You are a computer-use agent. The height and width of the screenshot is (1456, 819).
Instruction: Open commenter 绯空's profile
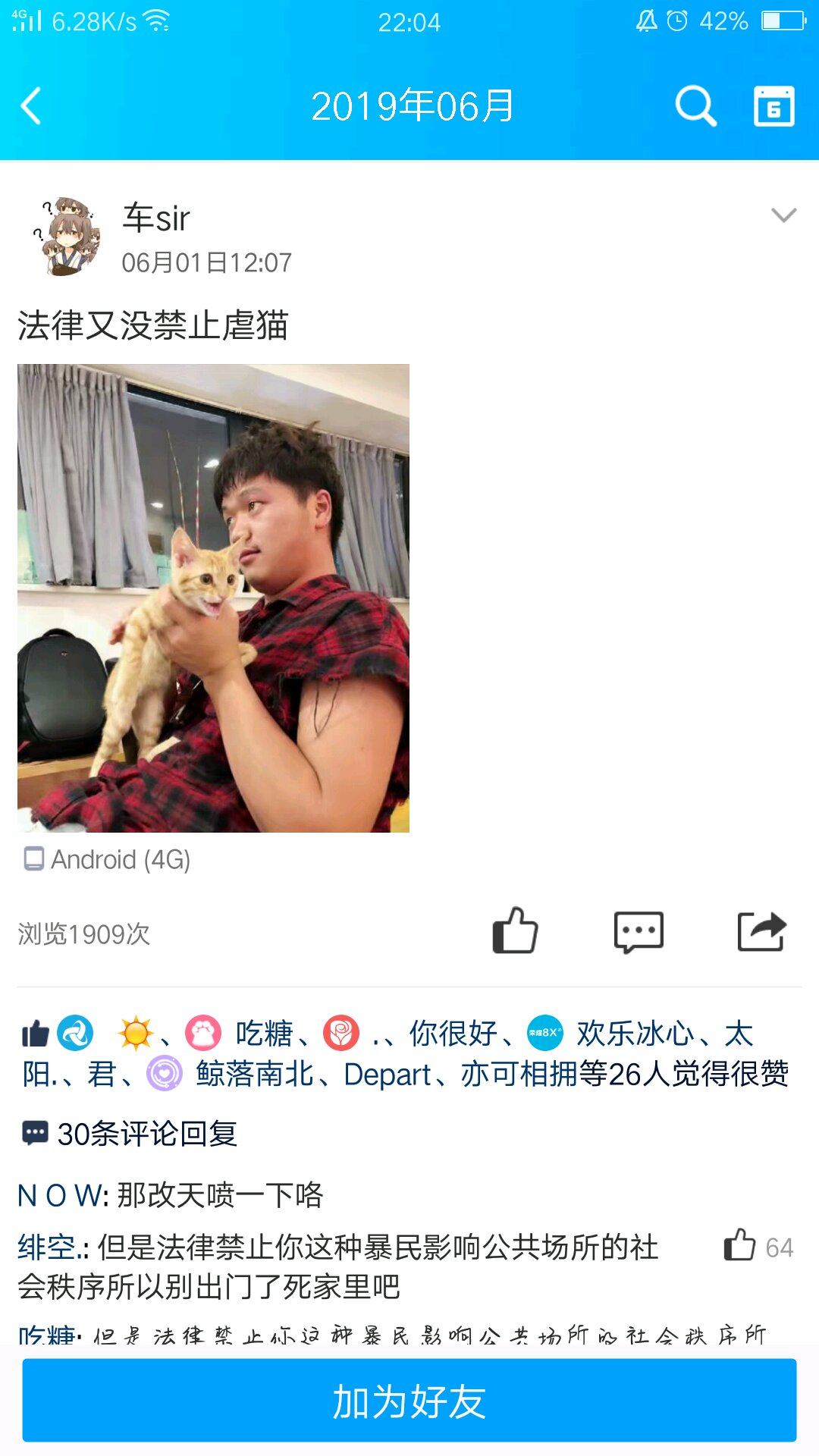point(51,1247)
